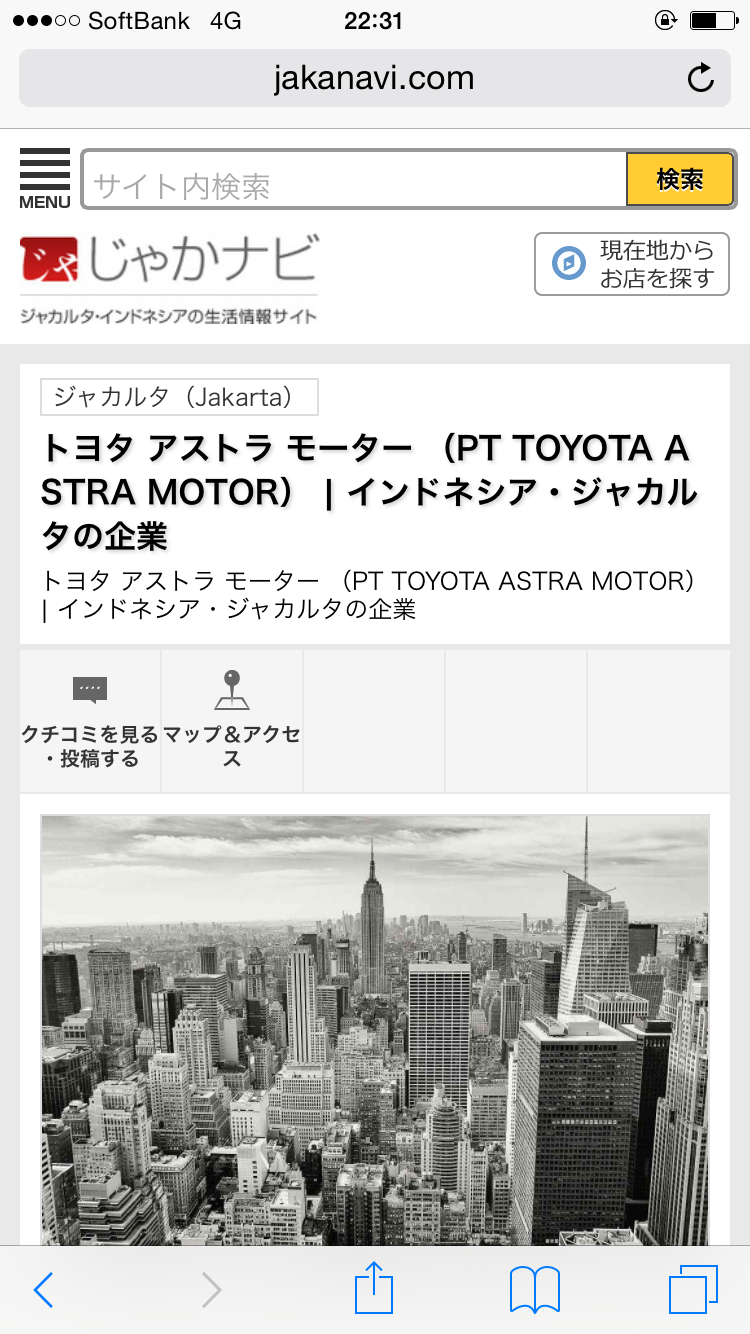Tap 現在地からお店を探す button

tap(632, 264)
